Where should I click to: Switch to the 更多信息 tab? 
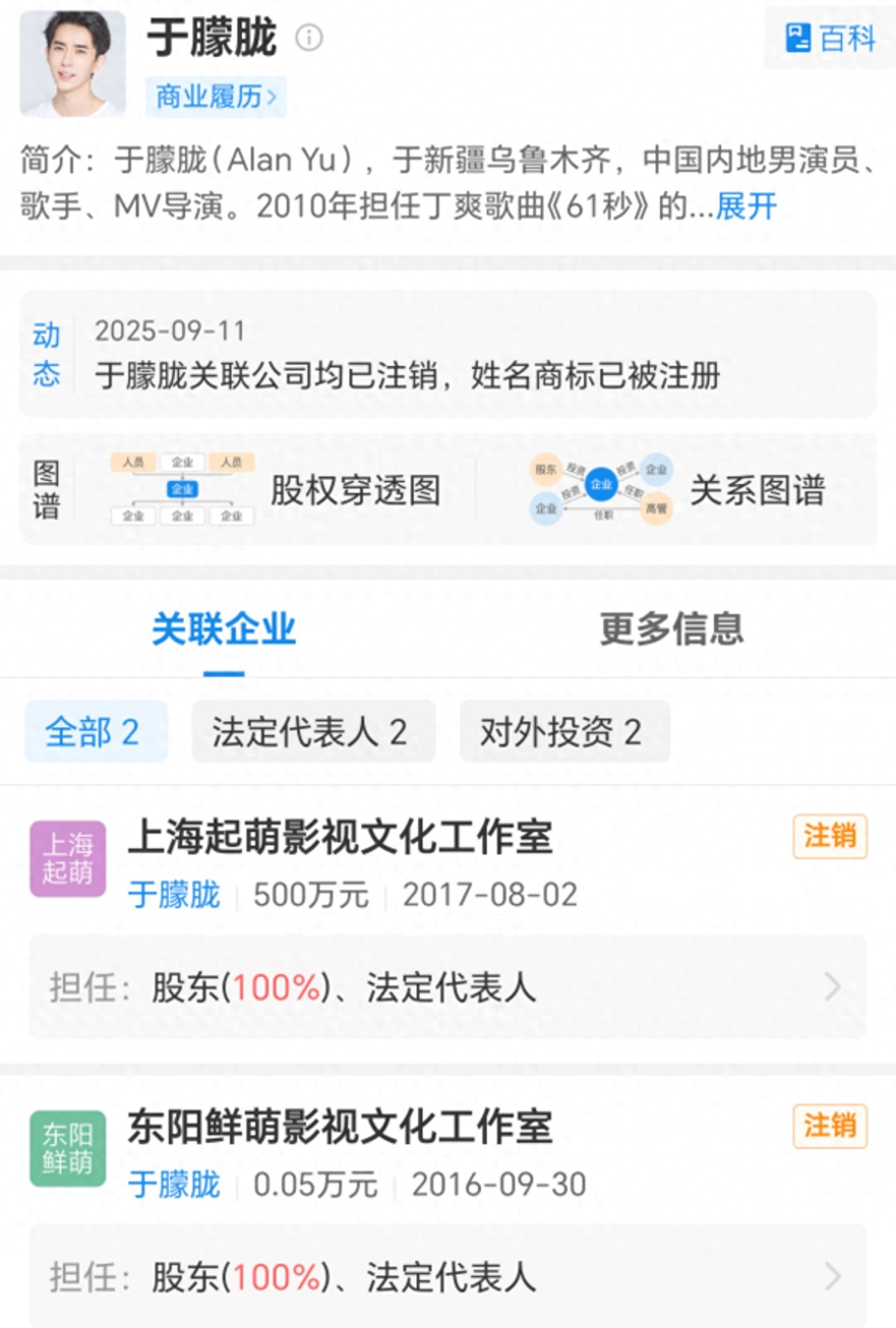[671, 629]
